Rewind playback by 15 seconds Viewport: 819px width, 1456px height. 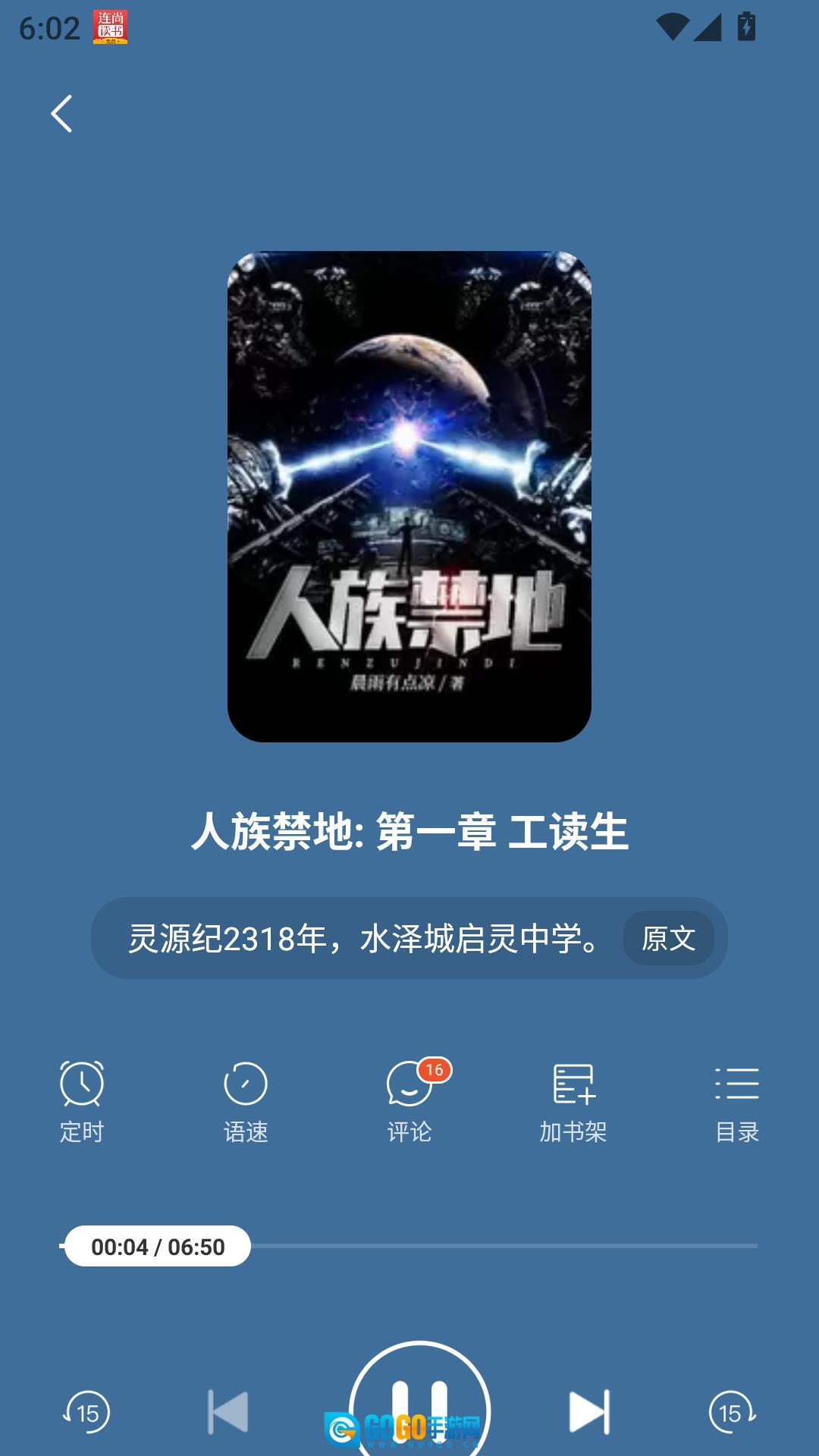(86, 1412)
